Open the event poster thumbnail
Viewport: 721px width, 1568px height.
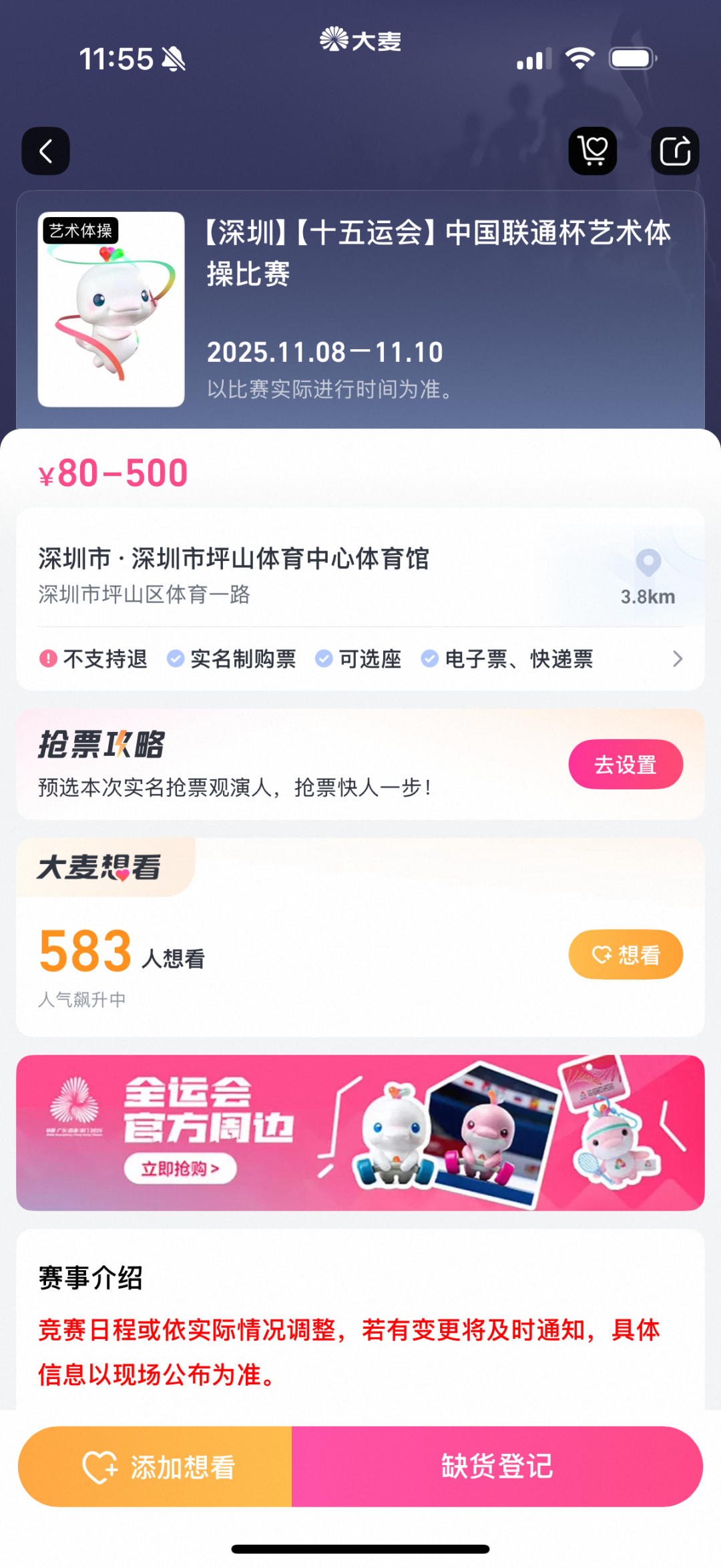pos(111,309)
